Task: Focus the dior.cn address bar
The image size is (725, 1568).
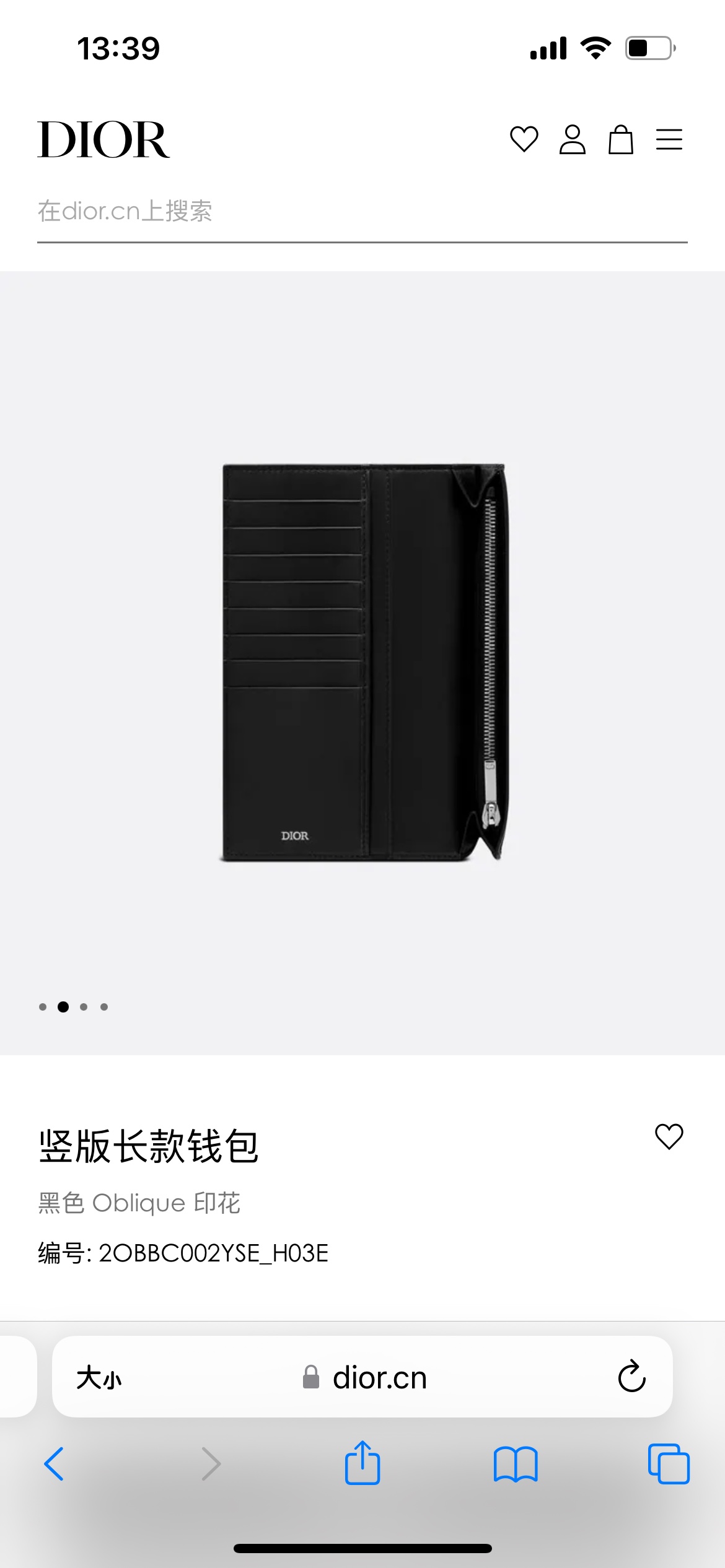Action: point(366,1378)
